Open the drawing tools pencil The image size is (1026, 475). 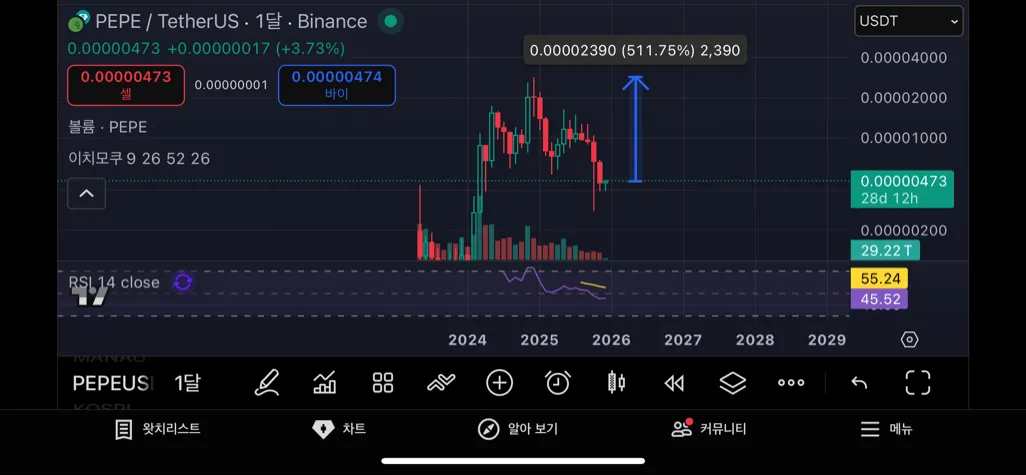(267, 383)
